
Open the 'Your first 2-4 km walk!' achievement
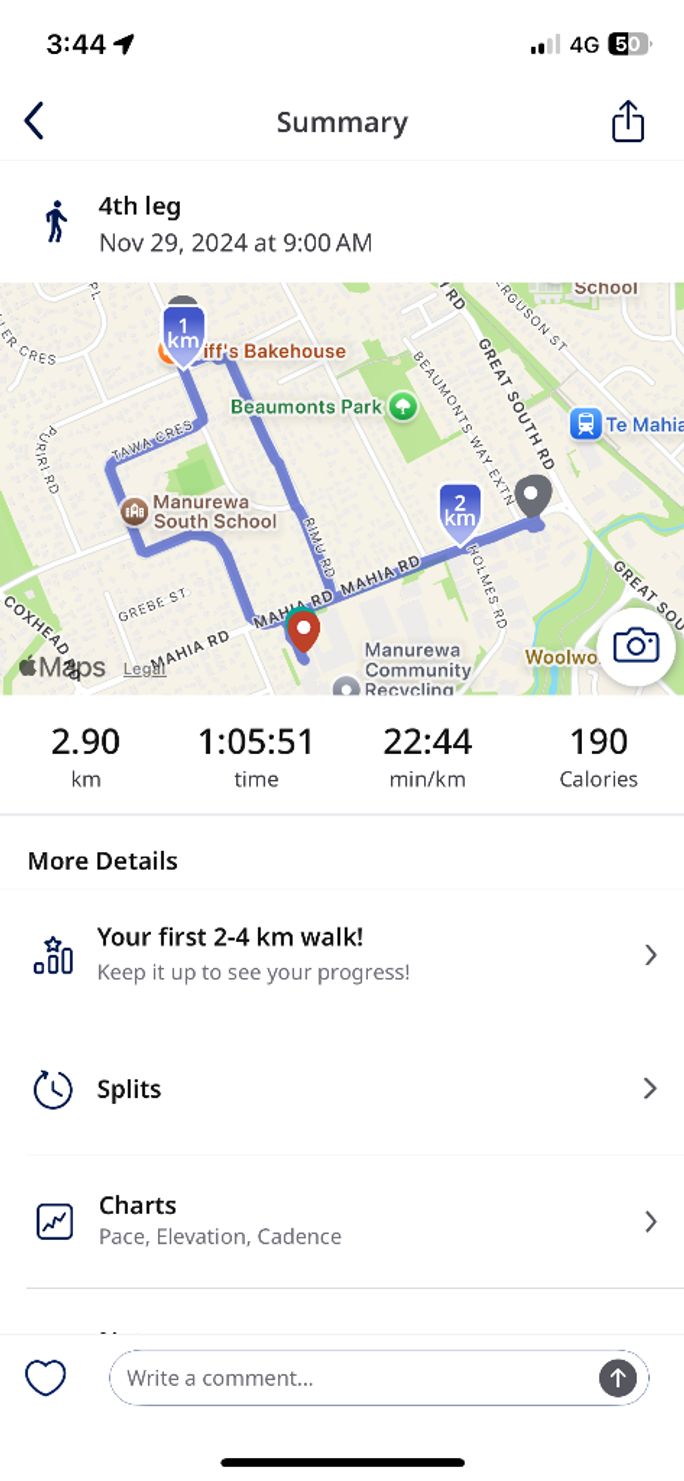tap(342, 954)
